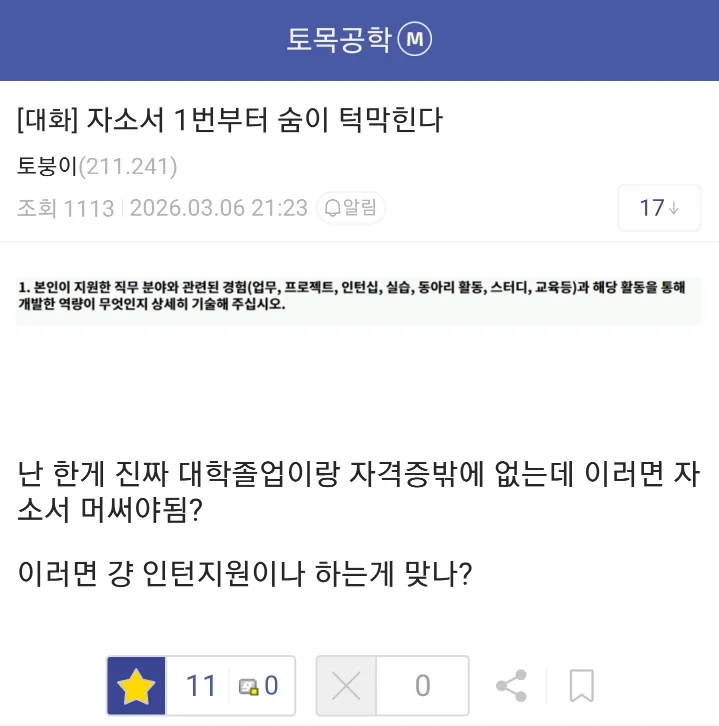Viewport: 719px width, 726px height.
Task: Downvote the post with the X button
Action: coord(346,686)
